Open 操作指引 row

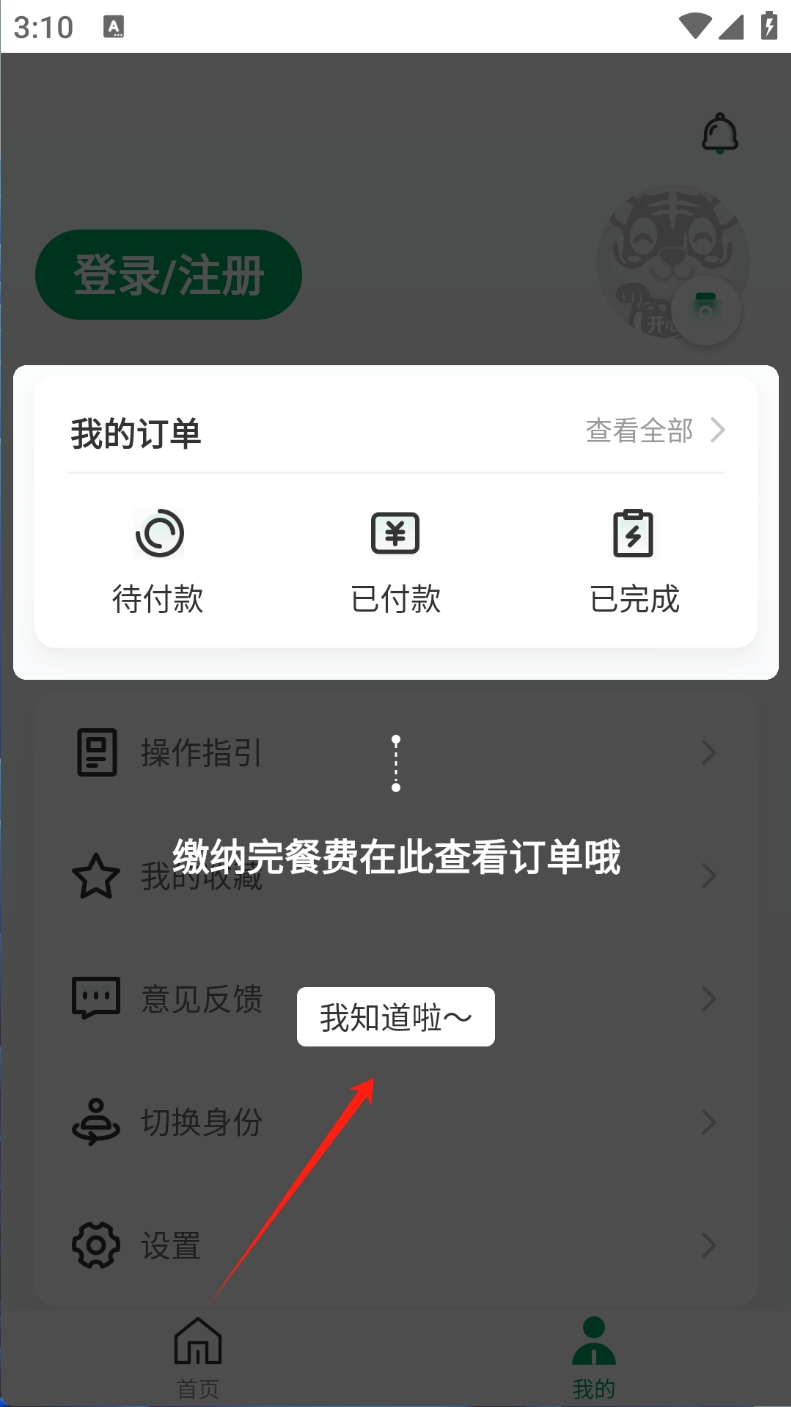pos(395,752)
